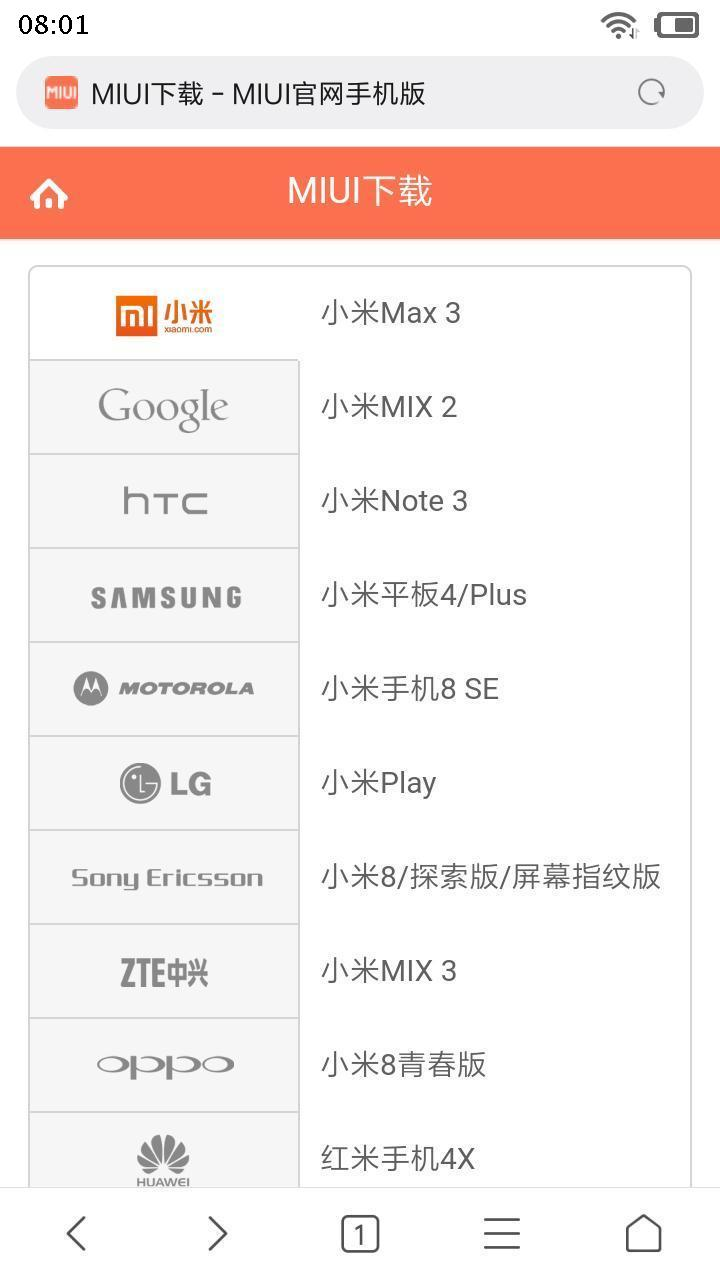Select 小米Note 3 from the list

point(394,501)
